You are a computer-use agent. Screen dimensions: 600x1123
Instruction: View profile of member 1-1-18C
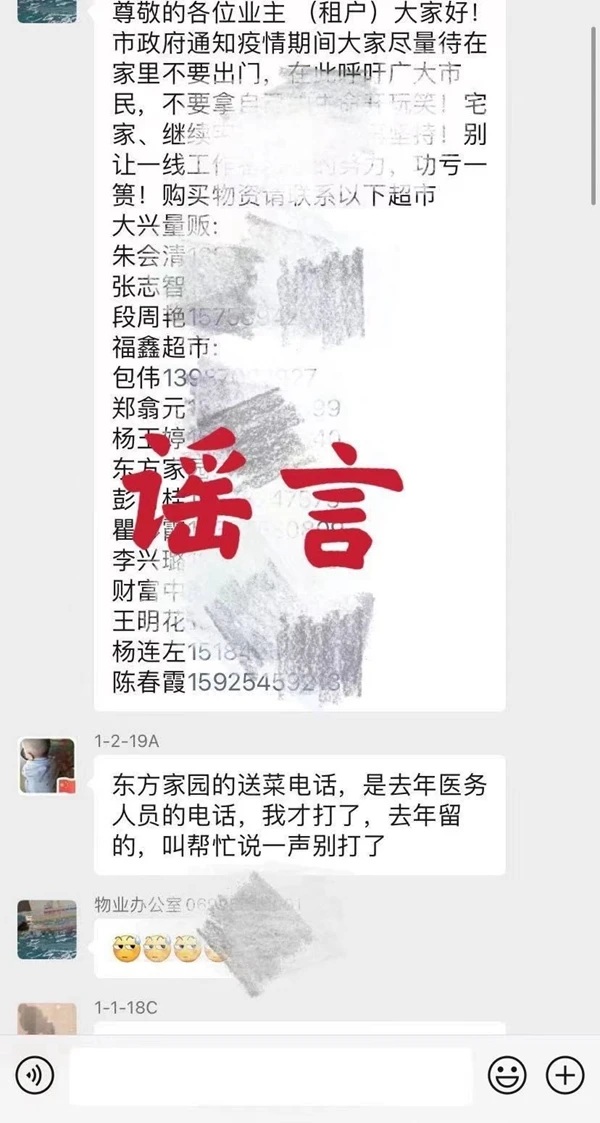tap(46, 1020)
